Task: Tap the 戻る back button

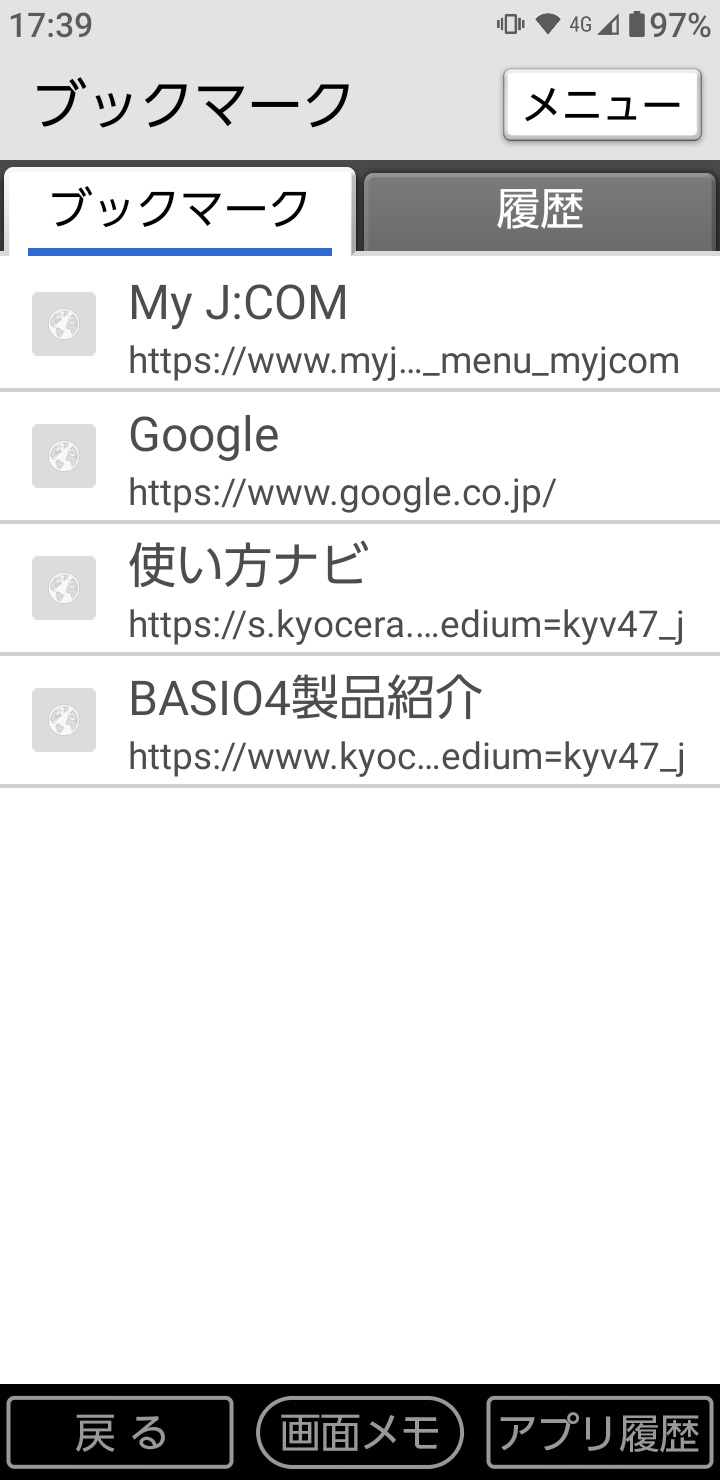Action: pos(120,1433)
